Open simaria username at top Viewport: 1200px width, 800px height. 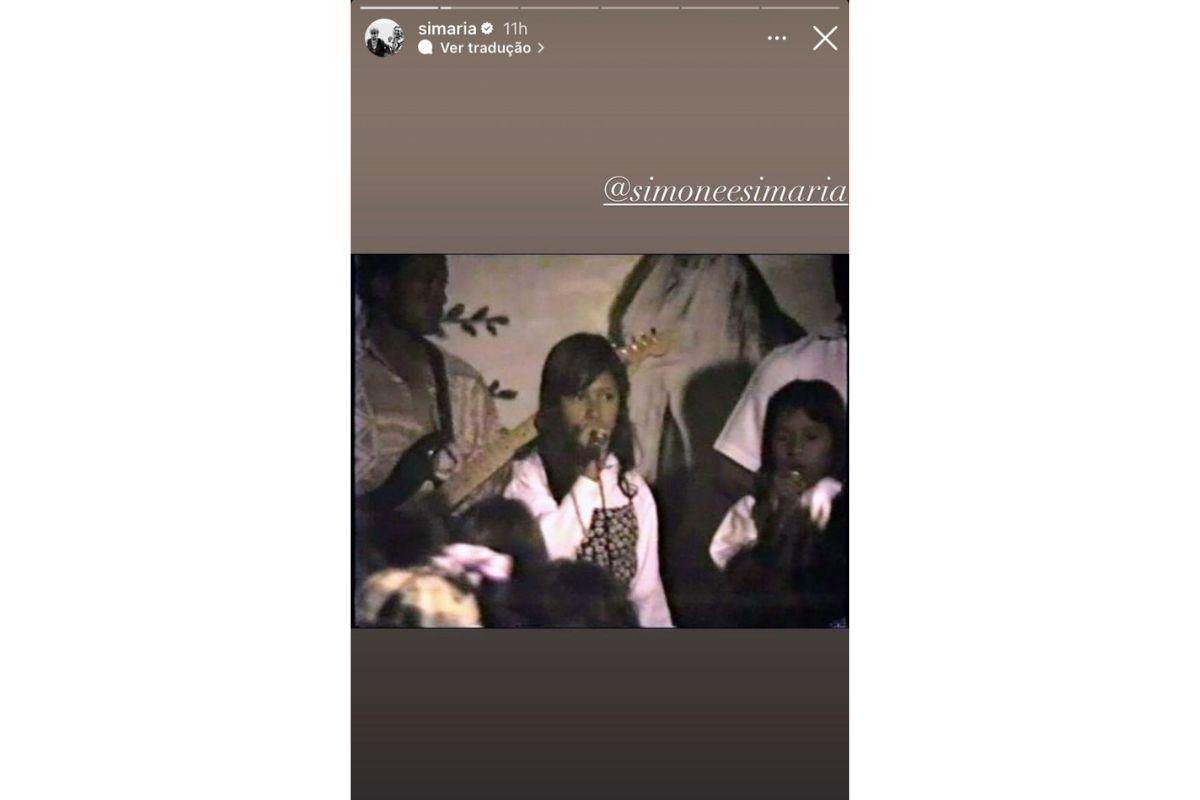(446, 29)
